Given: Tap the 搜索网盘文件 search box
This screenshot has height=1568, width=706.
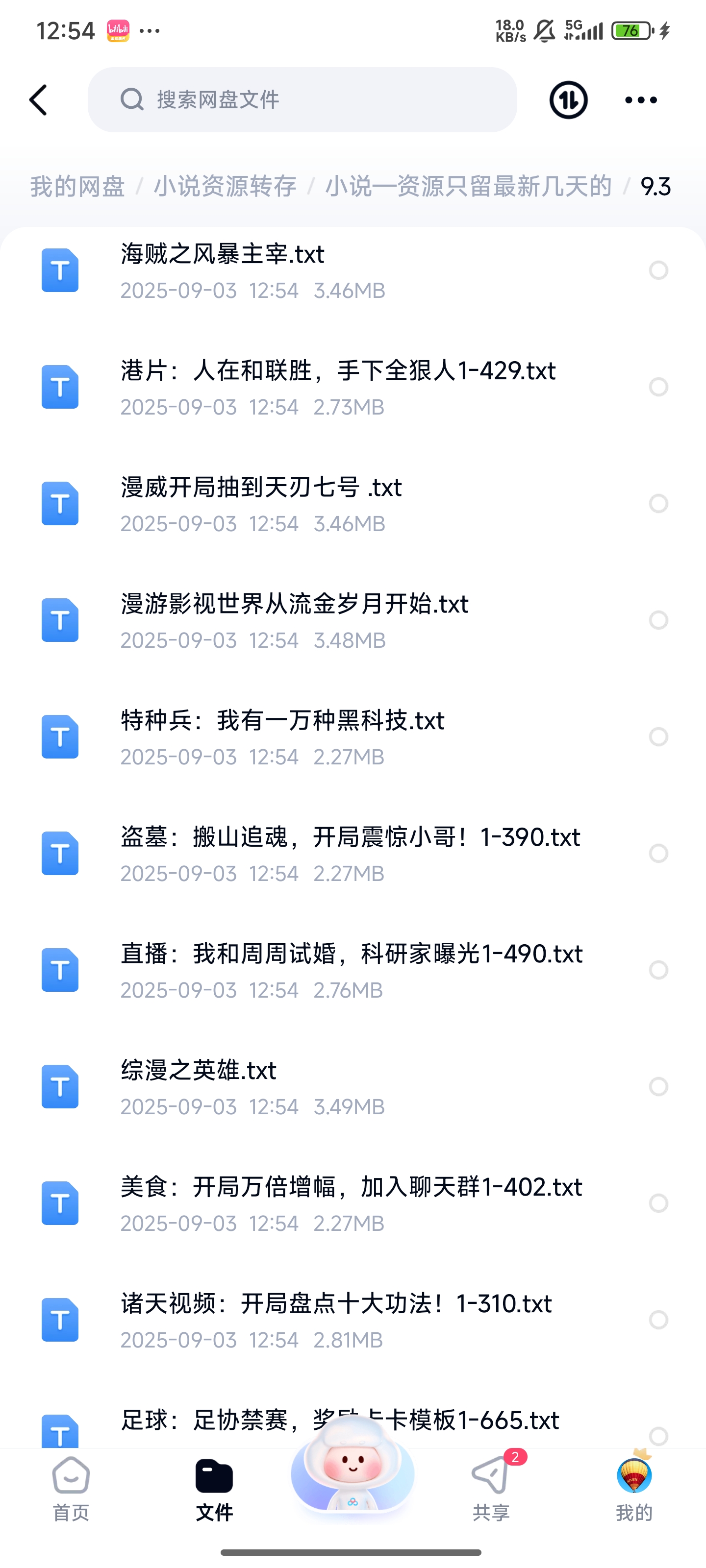Looking at the screenshot, I should pos(302,100).
